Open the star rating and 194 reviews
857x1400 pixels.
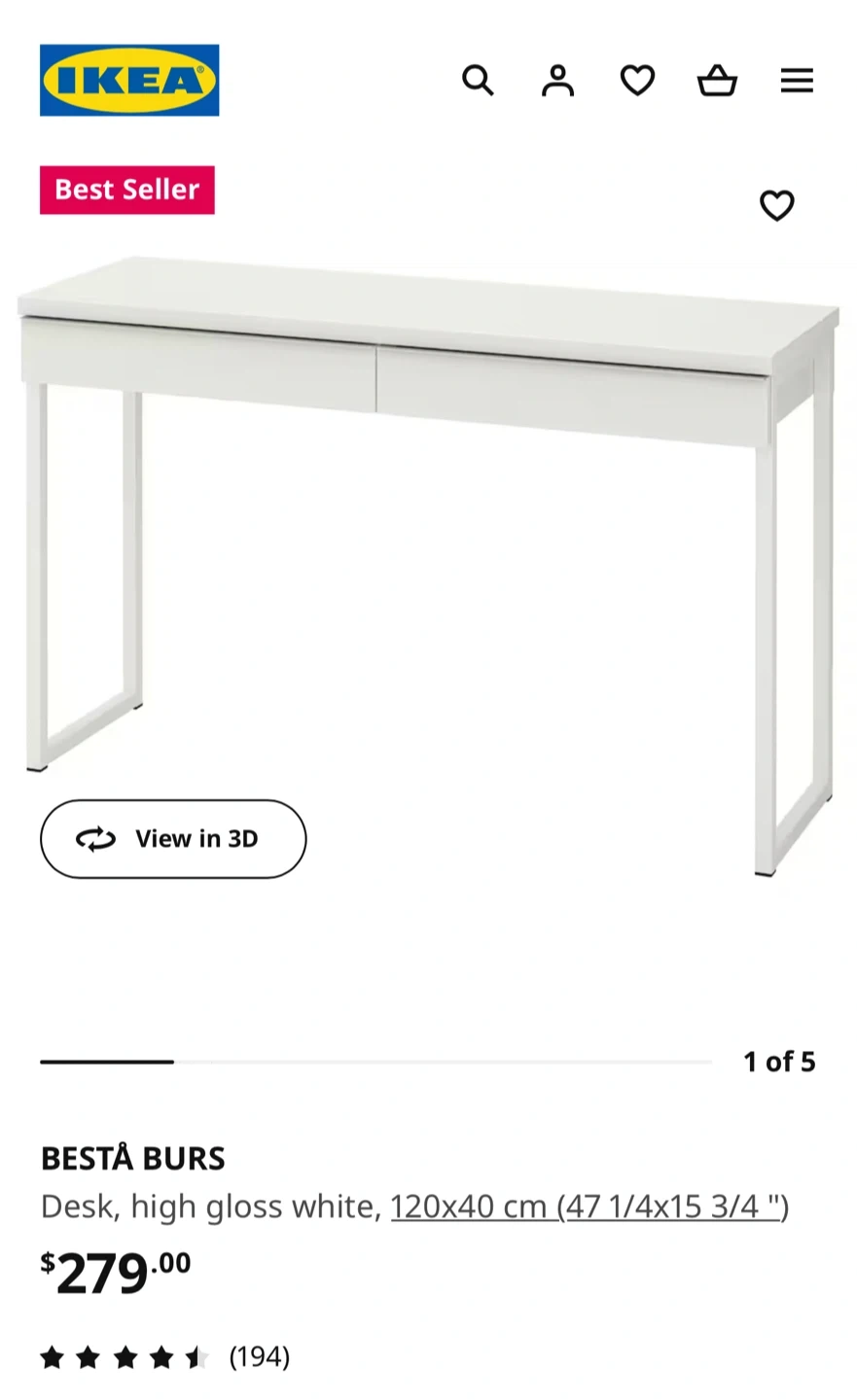tap(165, 1356)
